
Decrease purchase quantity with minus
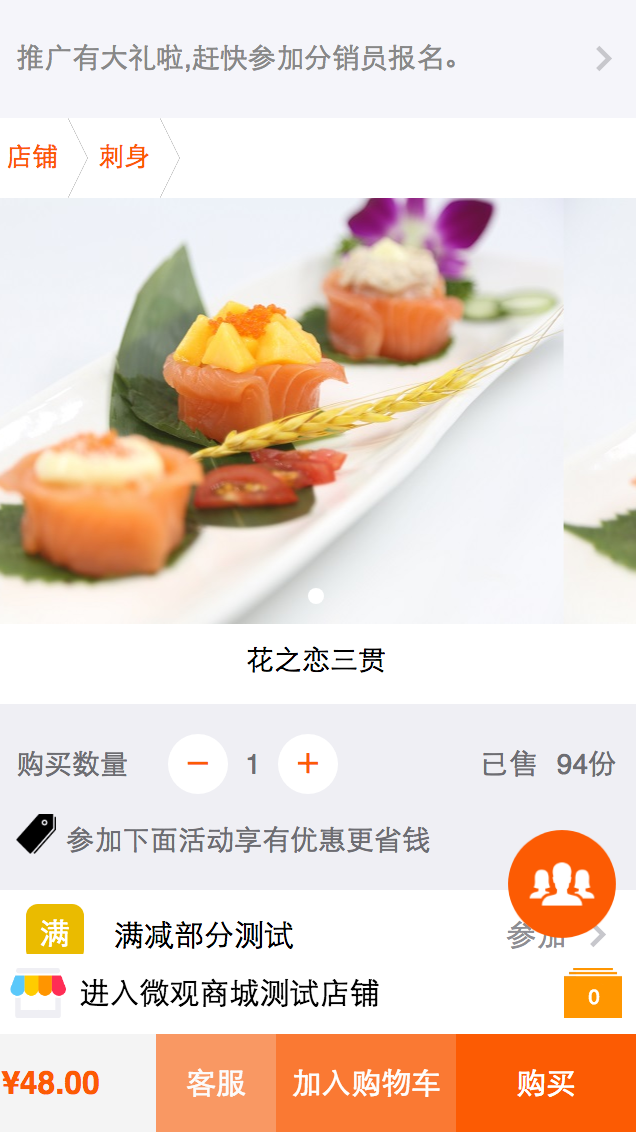198,764
